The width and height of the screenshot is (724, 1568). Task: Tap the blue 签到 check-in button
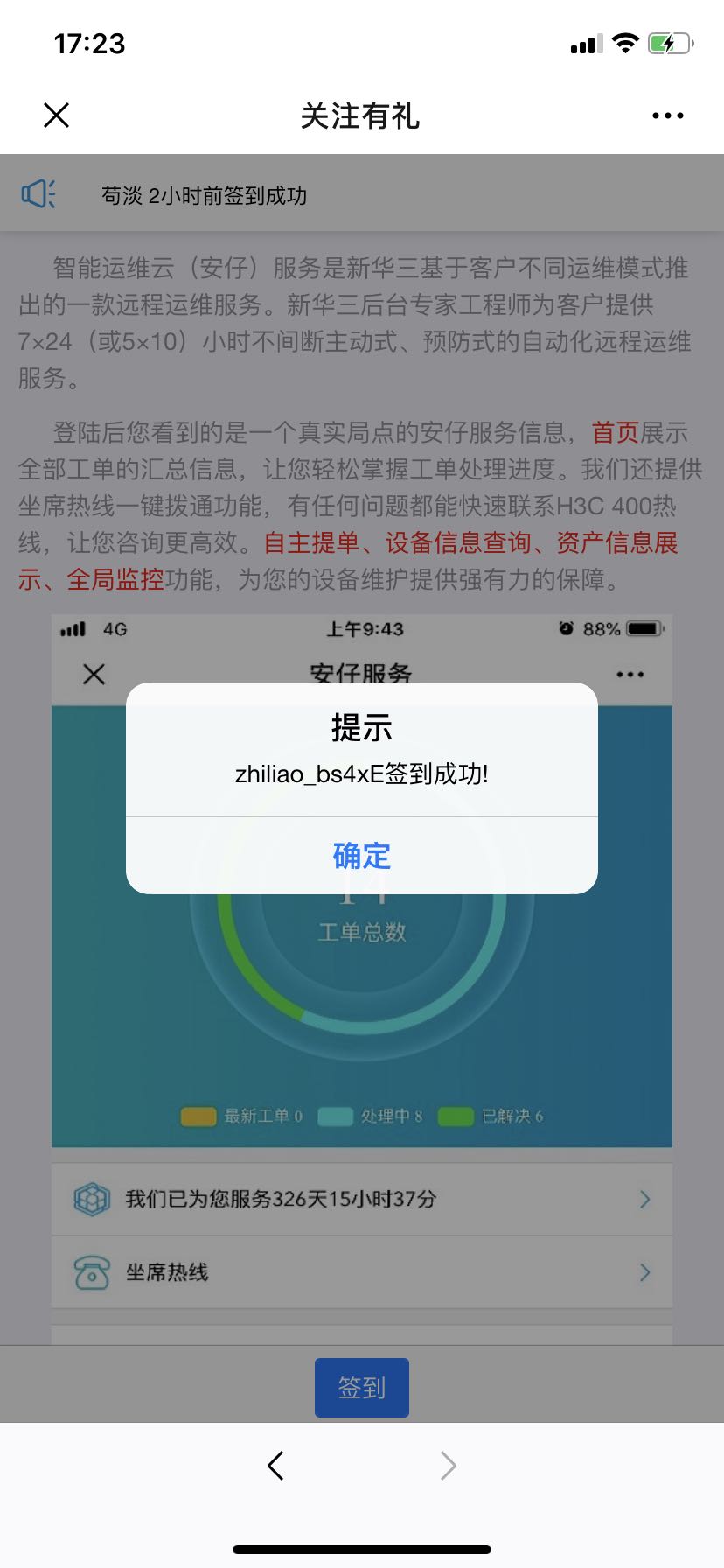[x=362, y=1387]
